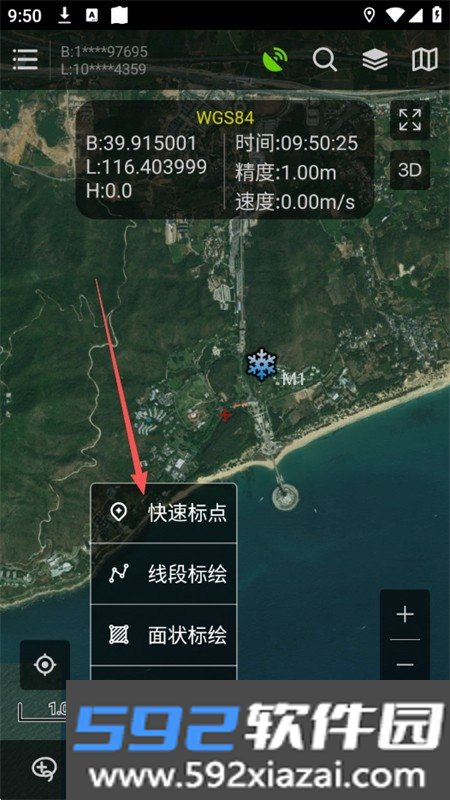Viewport: 450px width, 800px height.
Task: Choose 线段标绘 option
Action: tap(164, 574)
